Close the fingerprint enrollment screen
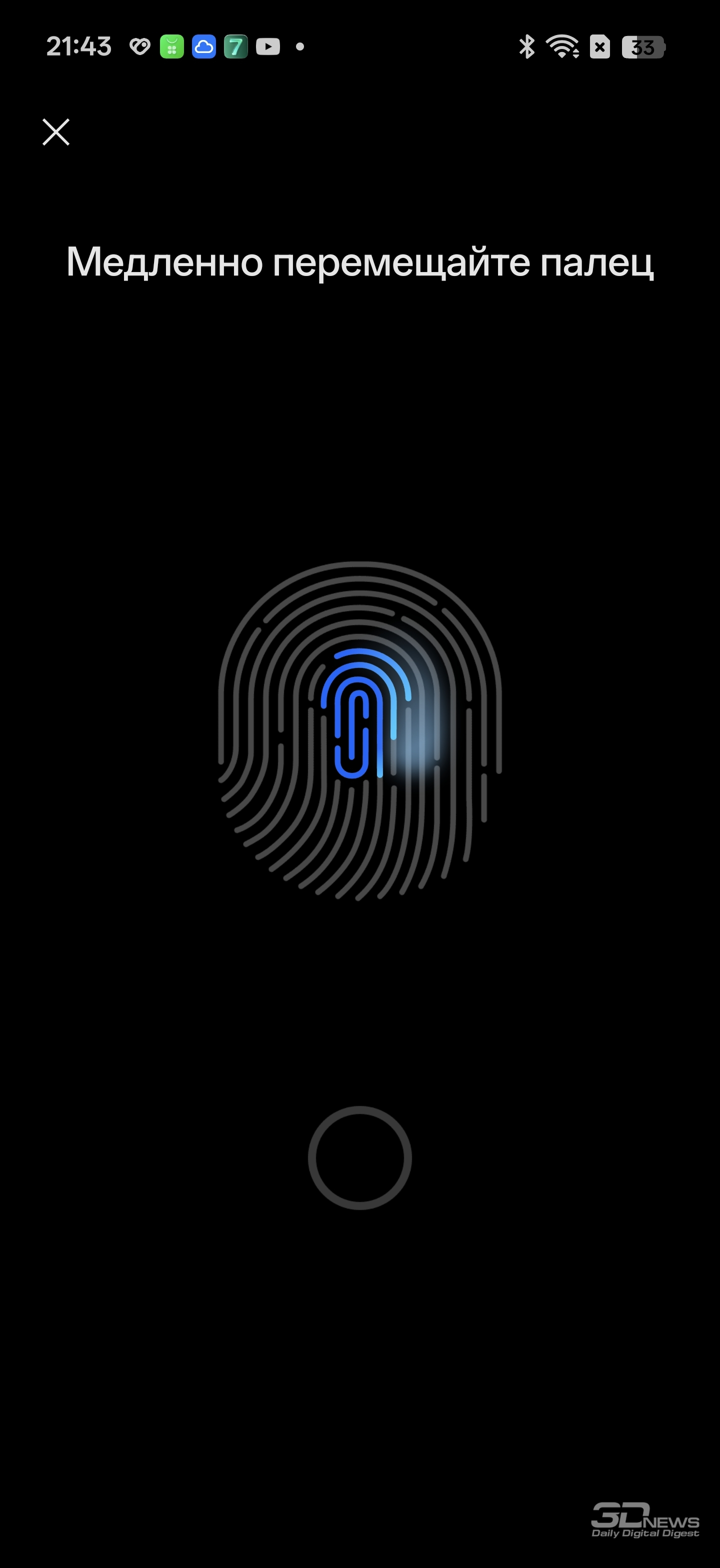 click(x=56, y=132)
